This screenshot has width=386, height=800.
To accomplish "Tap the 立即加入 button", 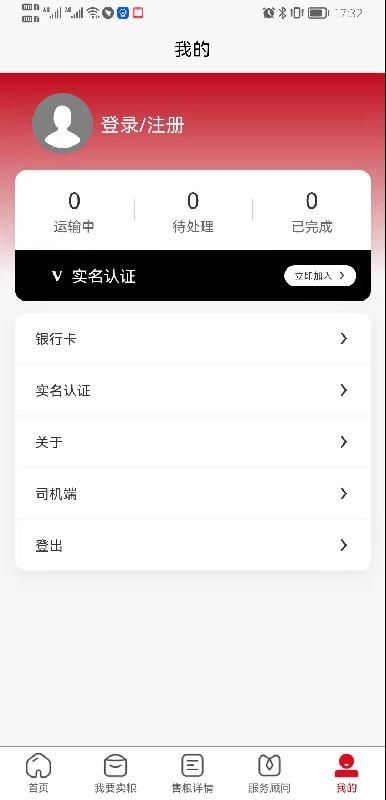I will click(320, 276).
